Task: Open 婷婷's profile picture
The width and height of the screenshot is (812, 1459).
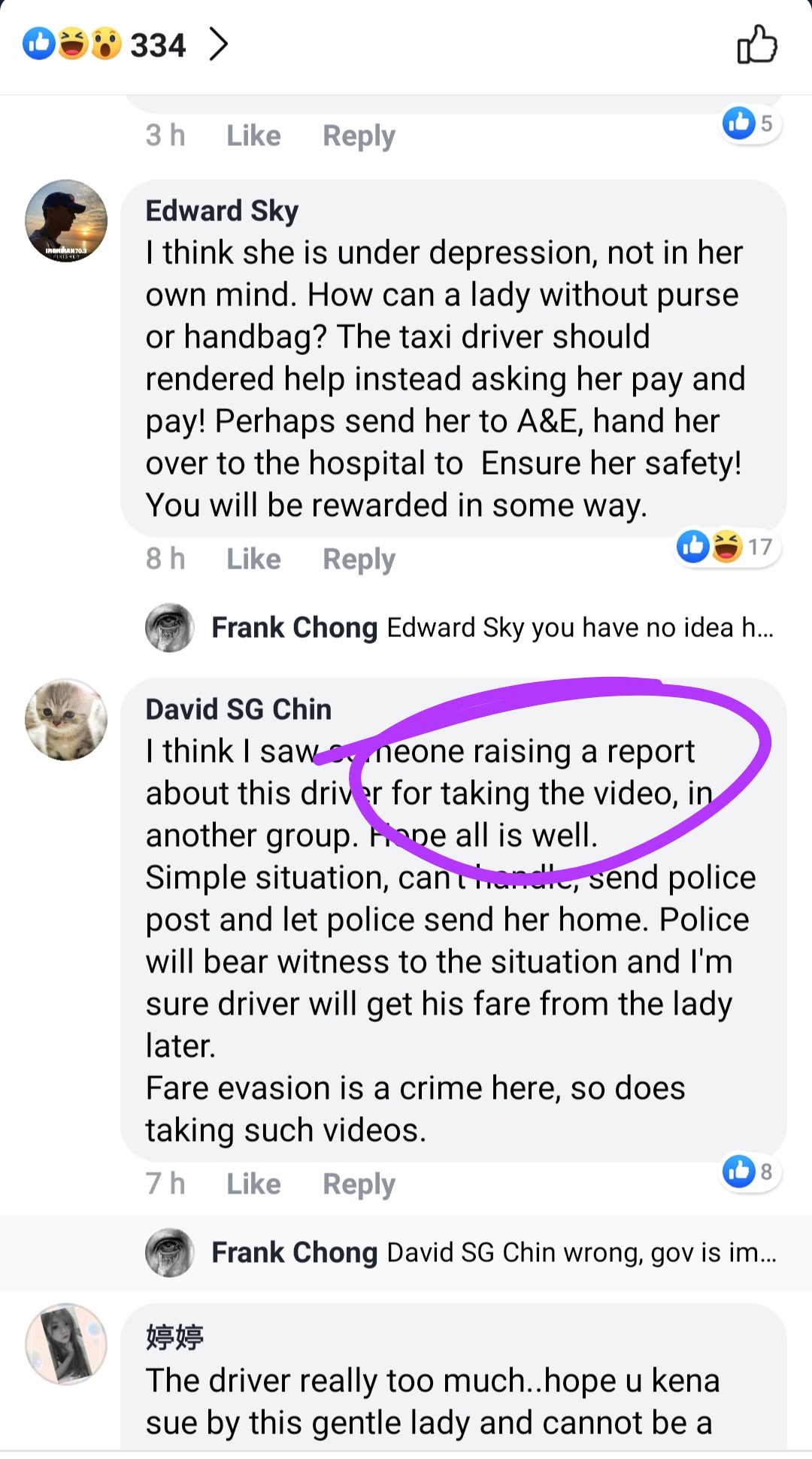Action: pyautogui.click(x=66, y=1344)
